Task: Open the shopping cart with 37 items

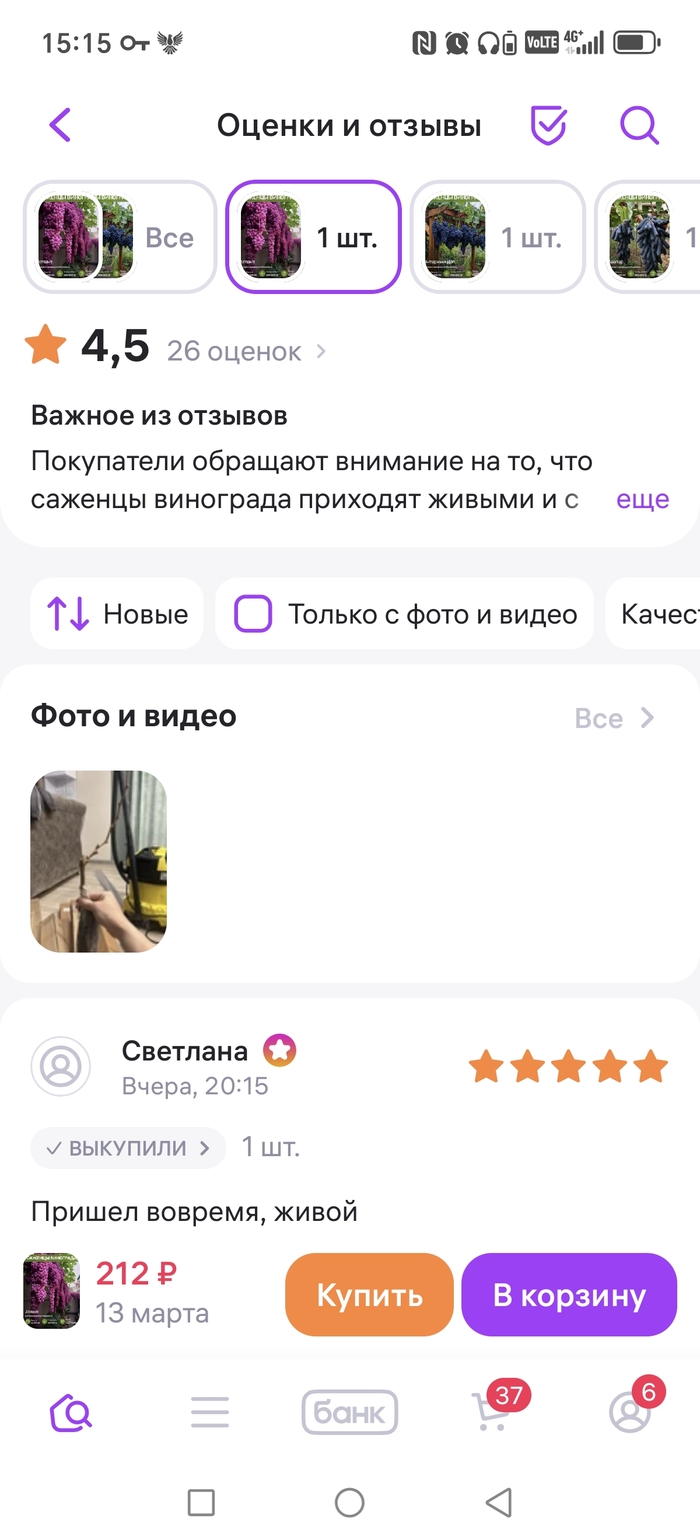Action: click(491, 1412)
